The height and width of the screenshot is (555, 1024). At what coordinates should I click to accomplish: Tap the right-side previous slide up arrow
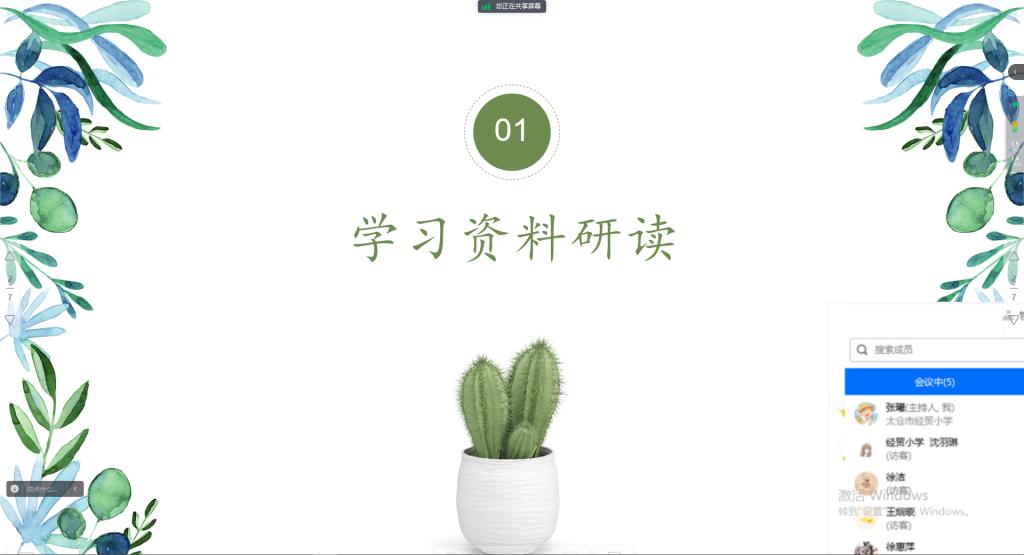pyautogui.click(x=1013, y=257)
